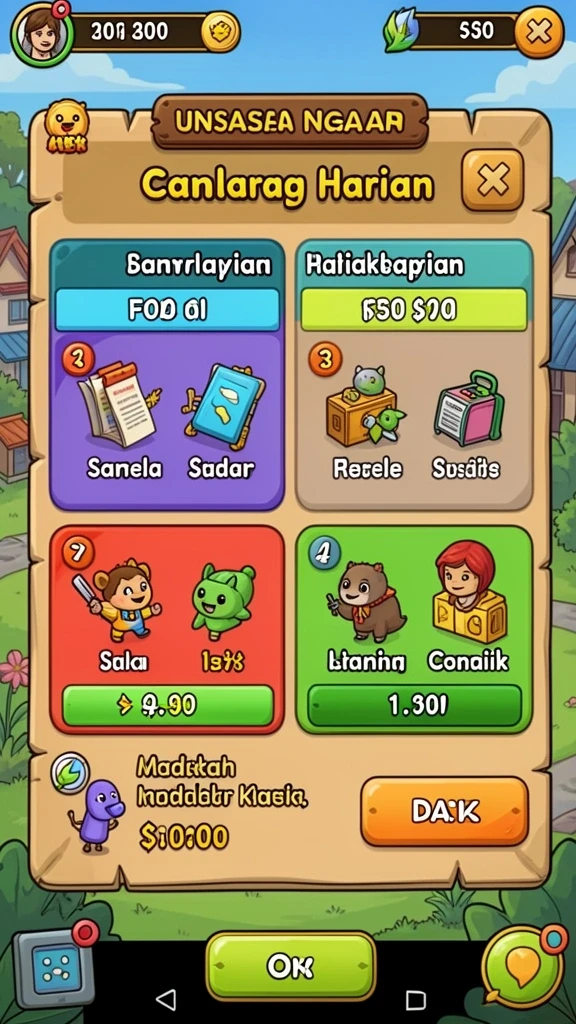This screenshot has height=1024, width=576.
Task: Open the chat bubble icon at bottom right
Action: (x=522, y=968)
